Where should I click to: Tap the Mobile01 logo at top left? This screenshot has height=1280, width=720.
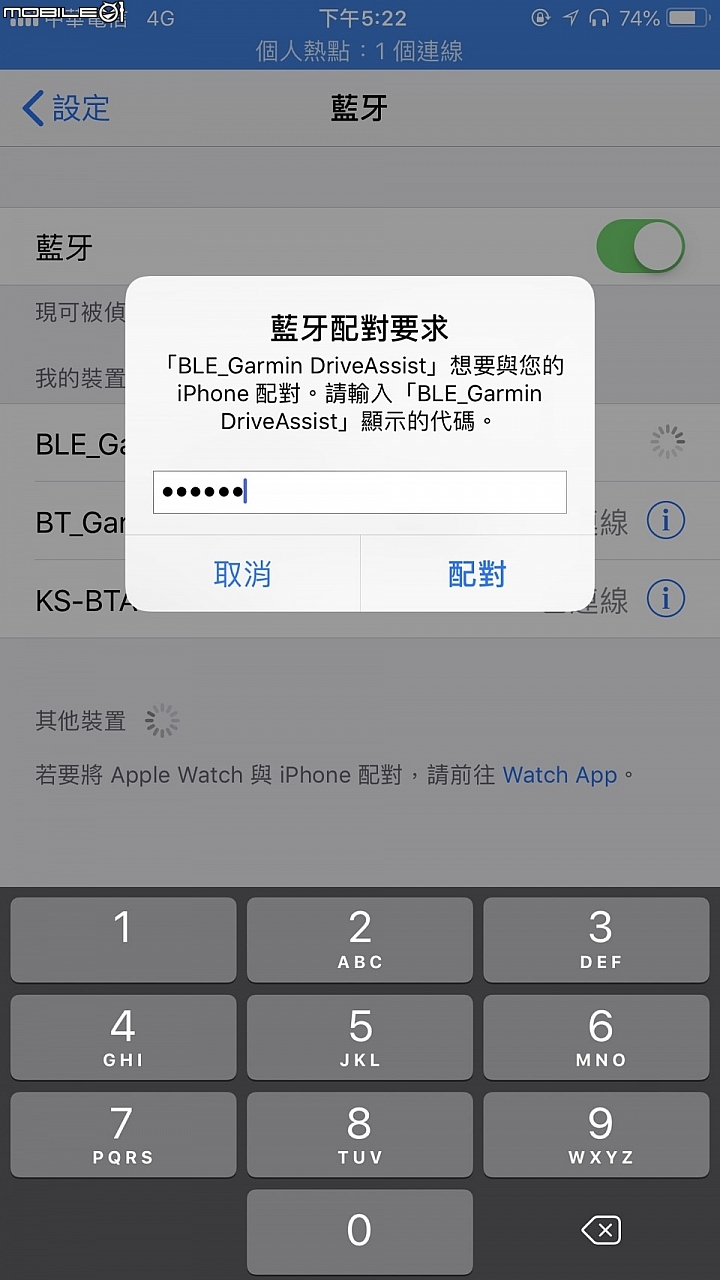(60, 12)
